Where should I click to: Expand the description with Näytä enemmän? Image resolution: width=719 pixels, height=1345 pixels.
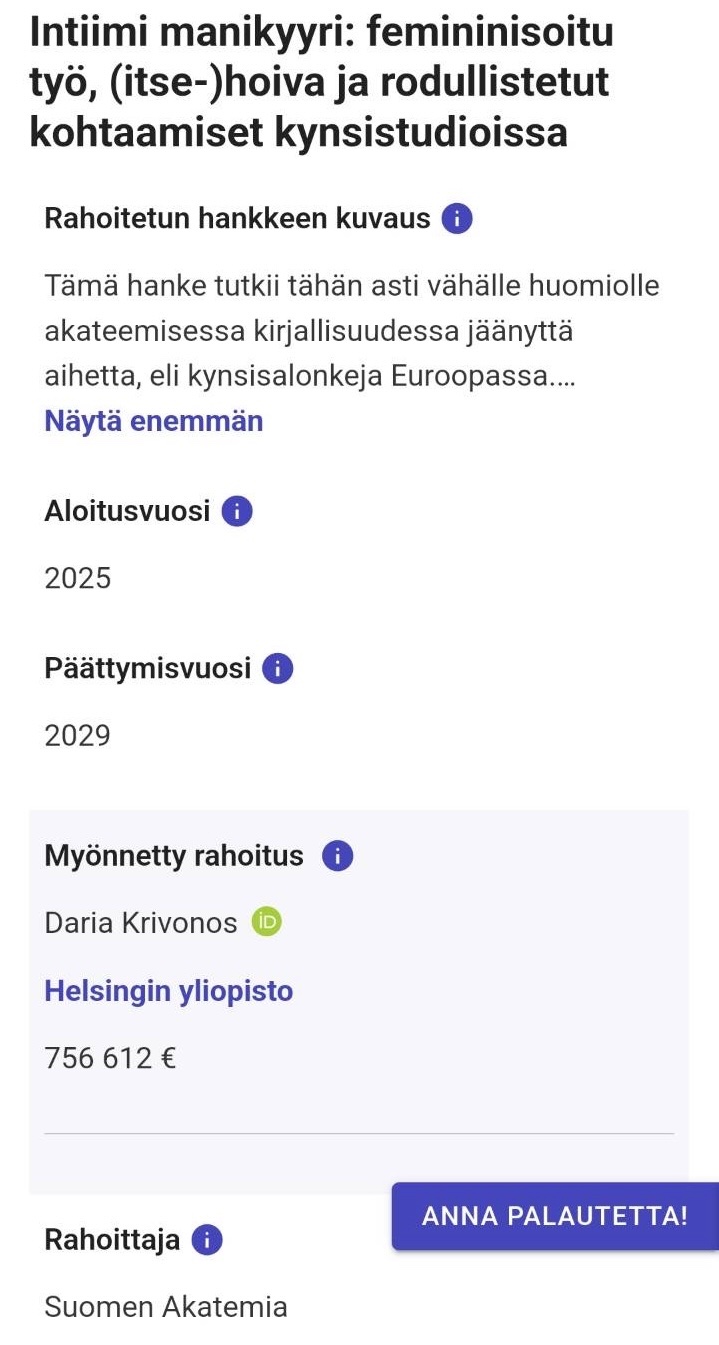[154, 421]
